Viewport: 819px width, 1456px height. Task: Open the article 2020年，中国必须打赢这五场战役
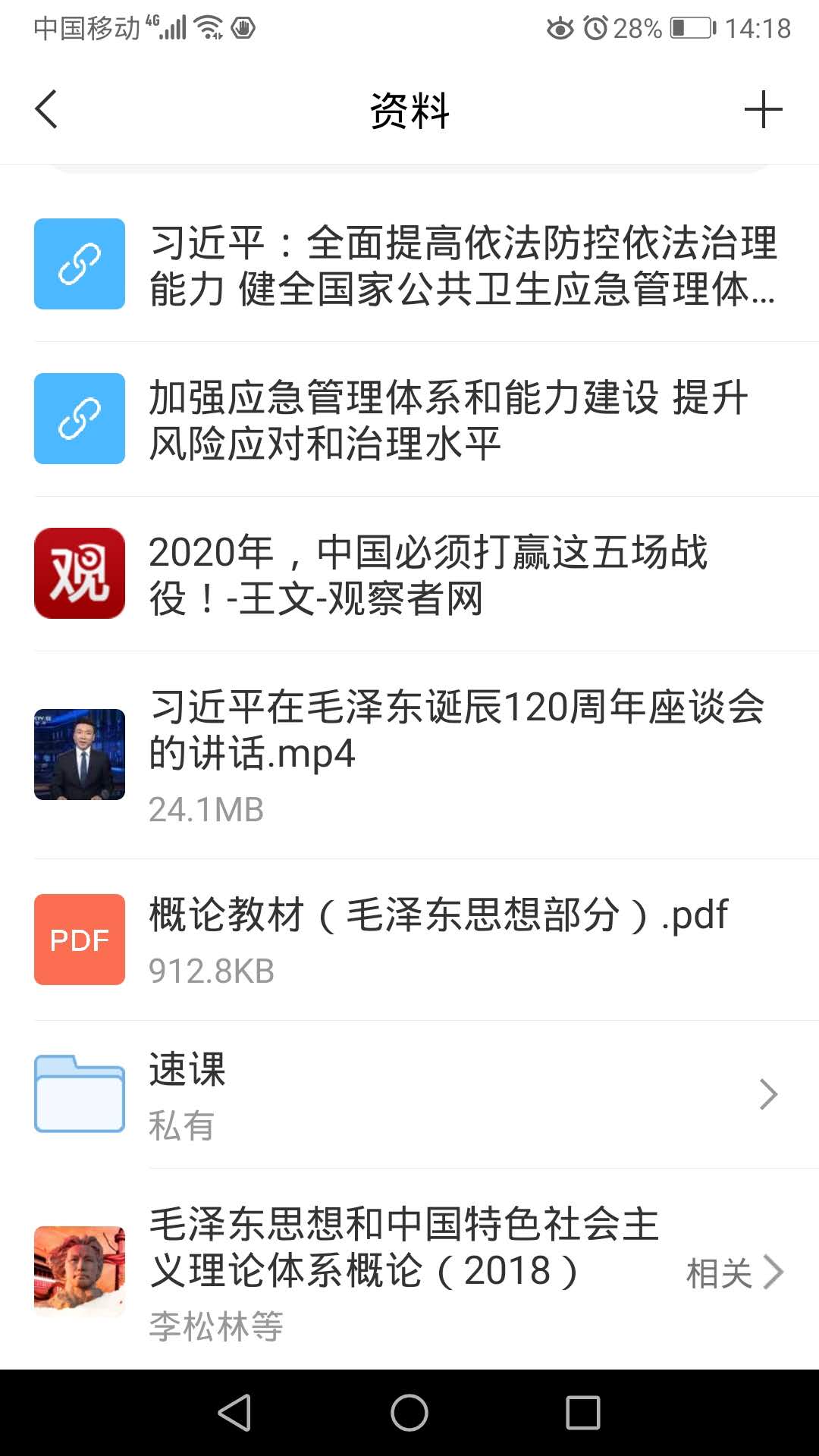[x=428, y=574]
